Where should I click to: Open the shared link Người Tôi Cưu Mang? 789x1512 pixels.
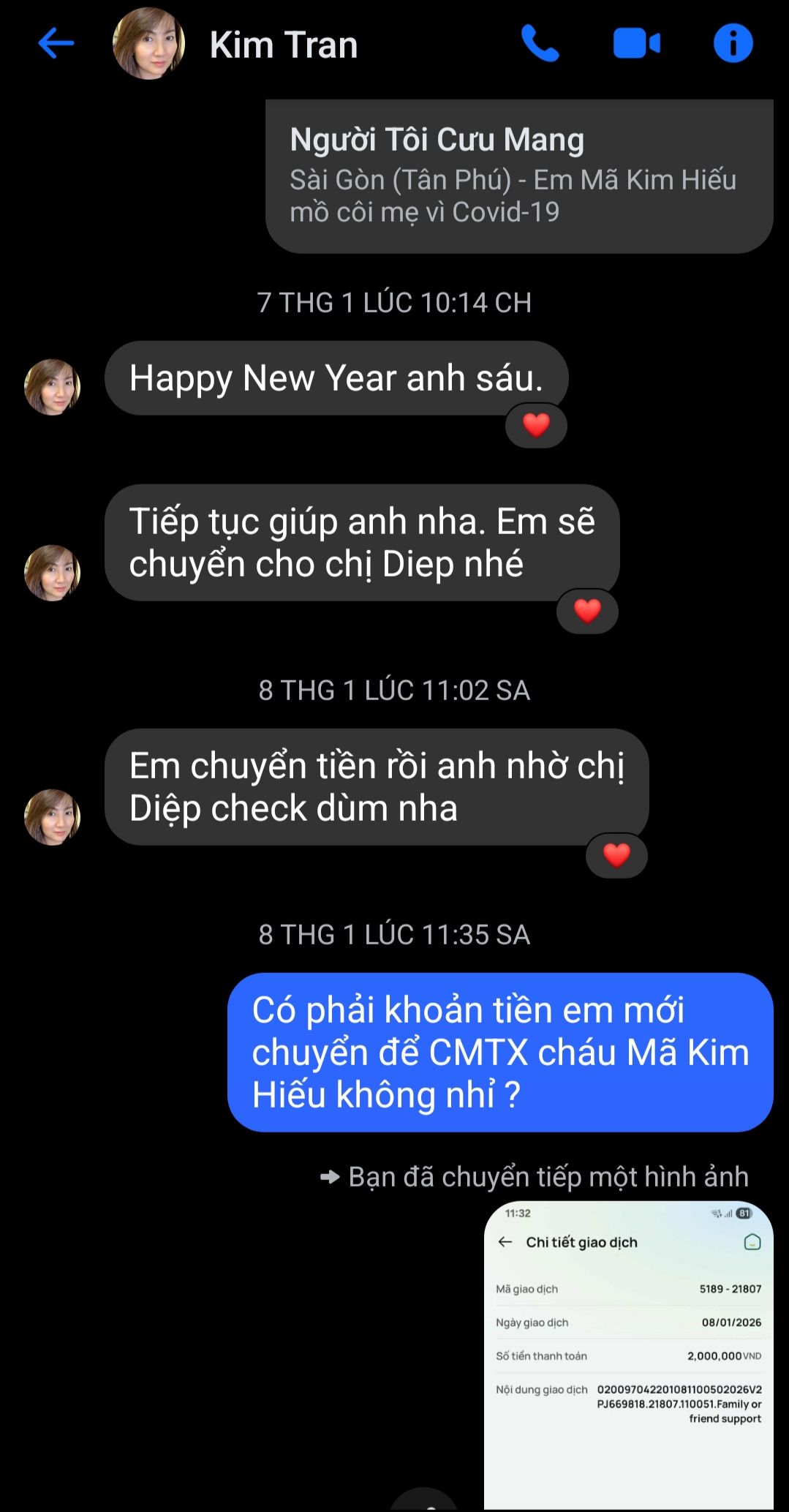click(518, 176)
